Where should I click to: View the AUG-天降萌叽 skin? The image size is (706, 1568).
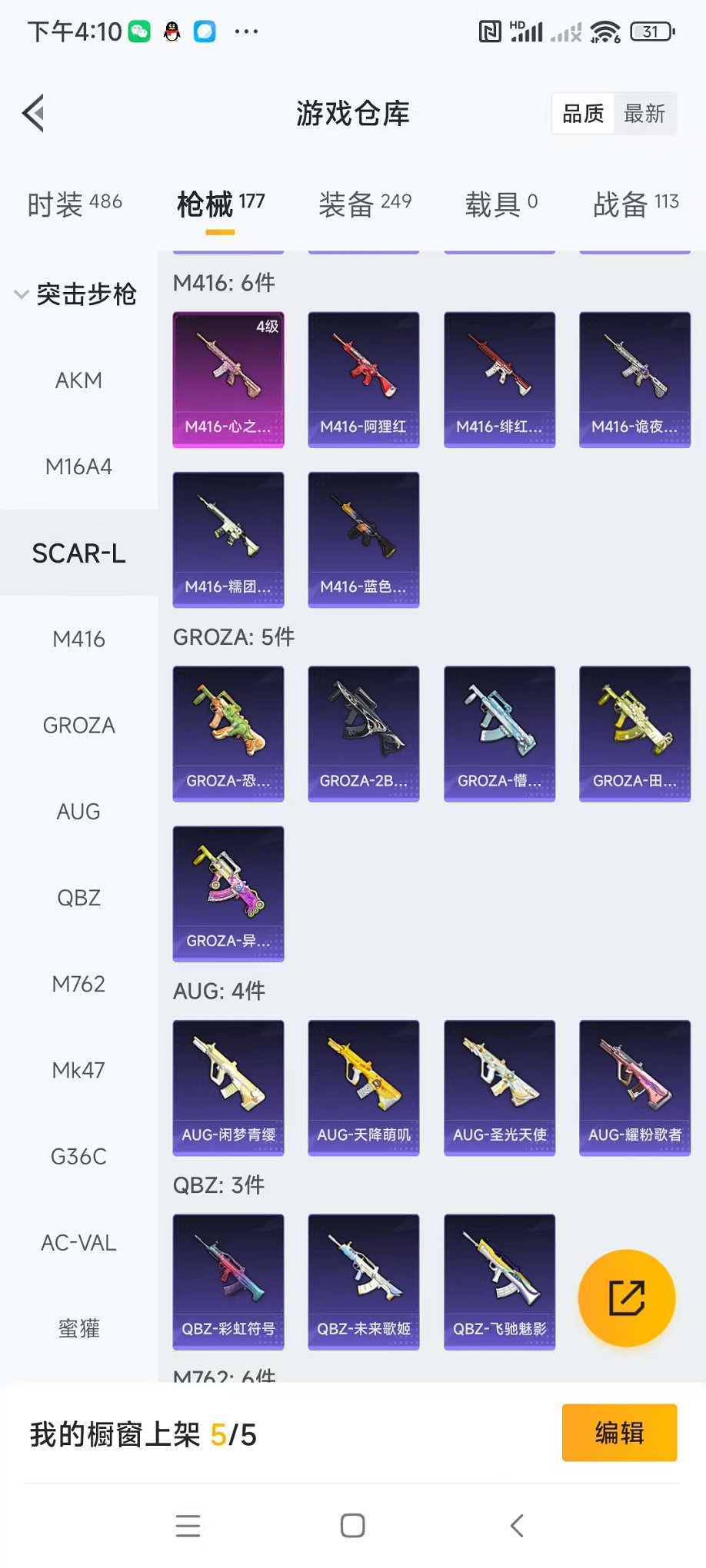click(364, 1087)
